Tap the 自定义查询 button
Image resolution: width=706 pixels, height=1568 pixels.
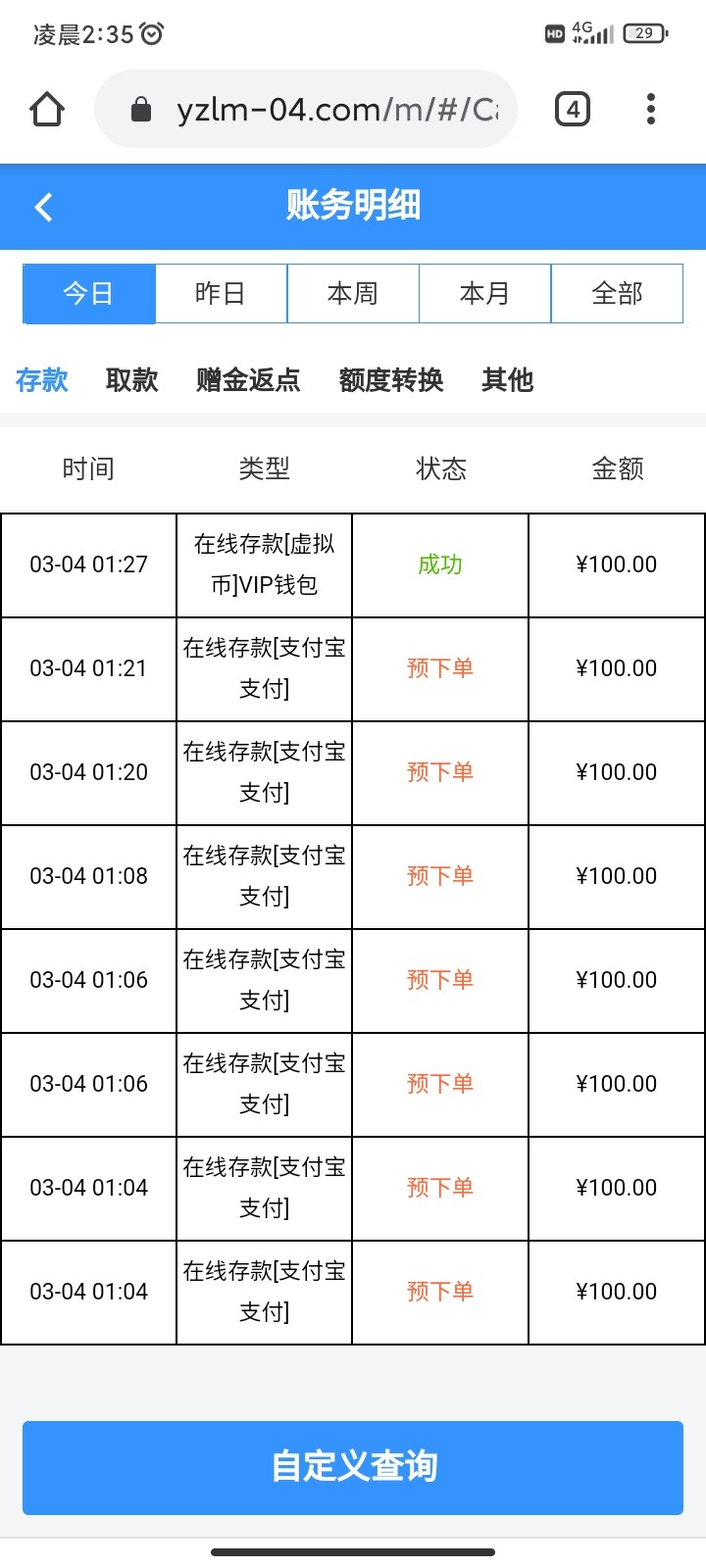pyautogui.click(x=353, y=1467)
